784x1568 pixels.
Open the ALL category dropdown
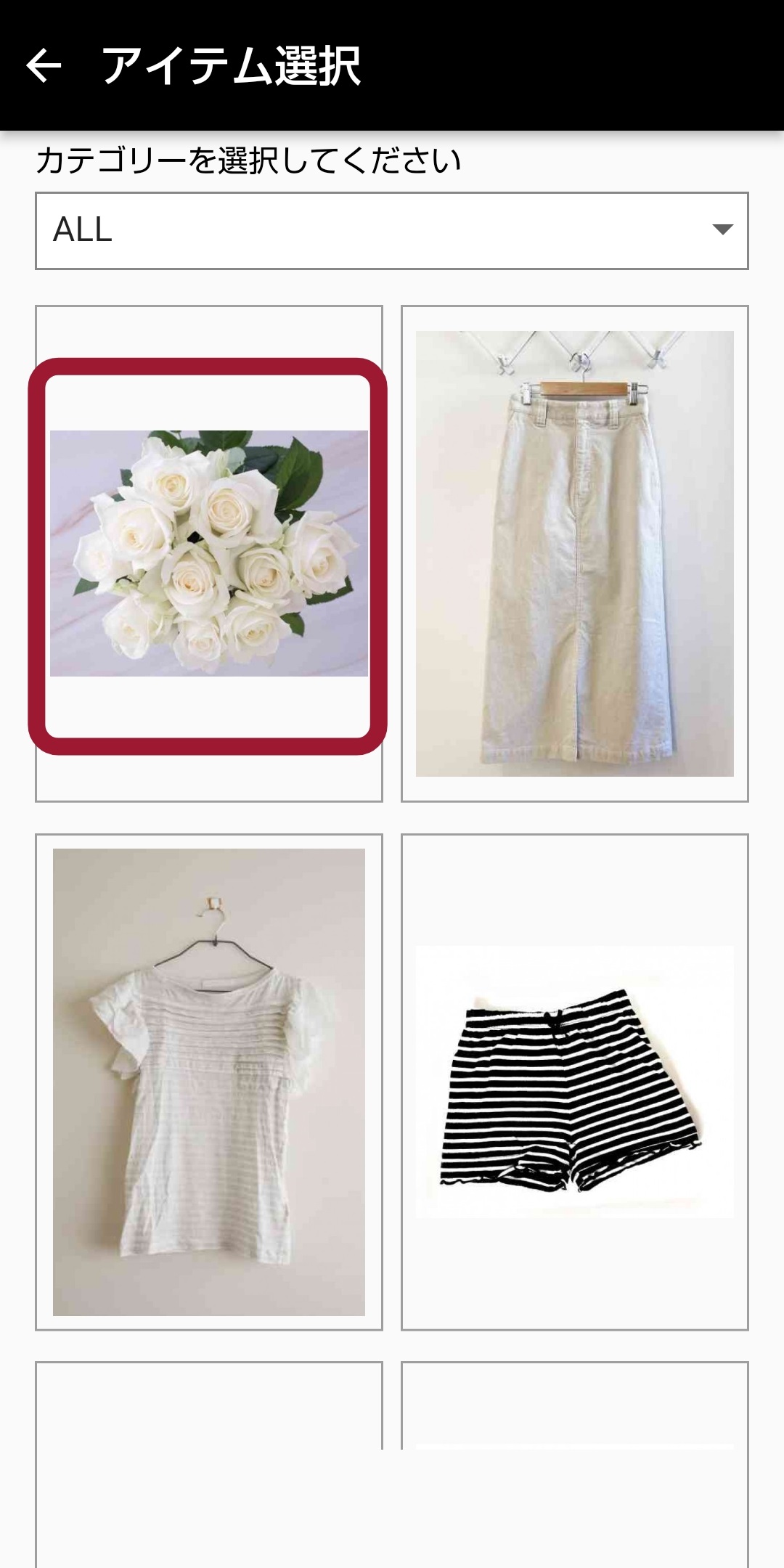coord(391,230)
